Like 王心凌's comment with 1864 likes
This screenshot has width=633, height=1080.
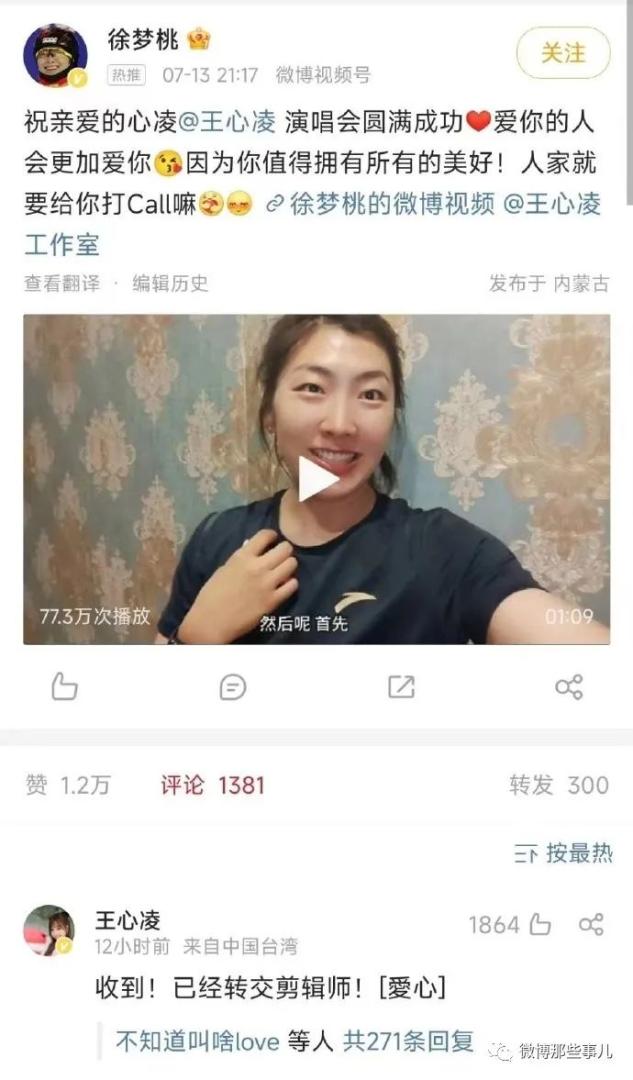coord(541,925)
